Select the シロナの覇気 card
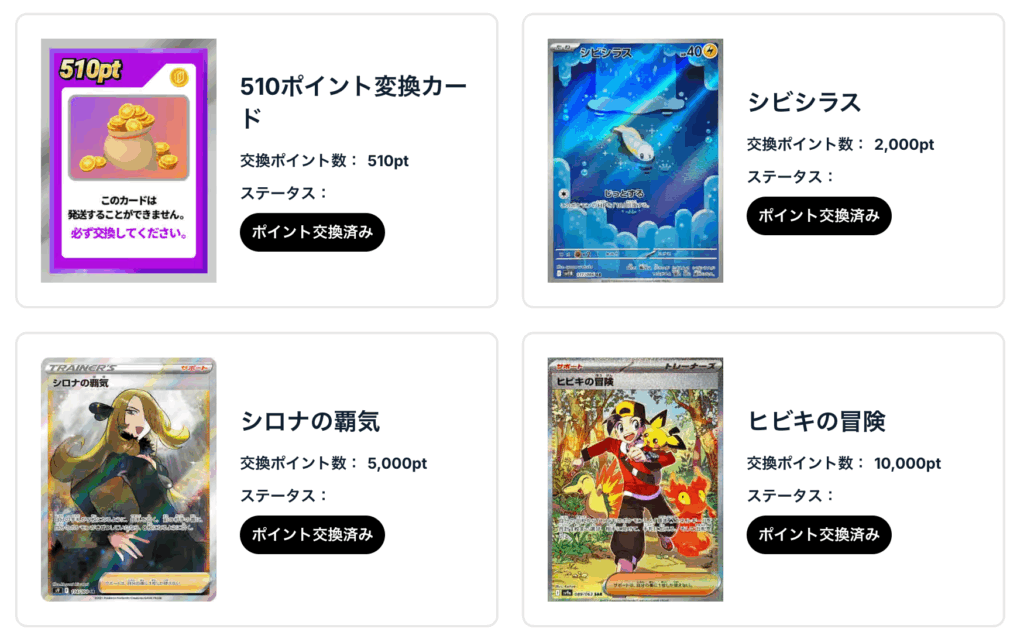 click(x=128, y=479)
